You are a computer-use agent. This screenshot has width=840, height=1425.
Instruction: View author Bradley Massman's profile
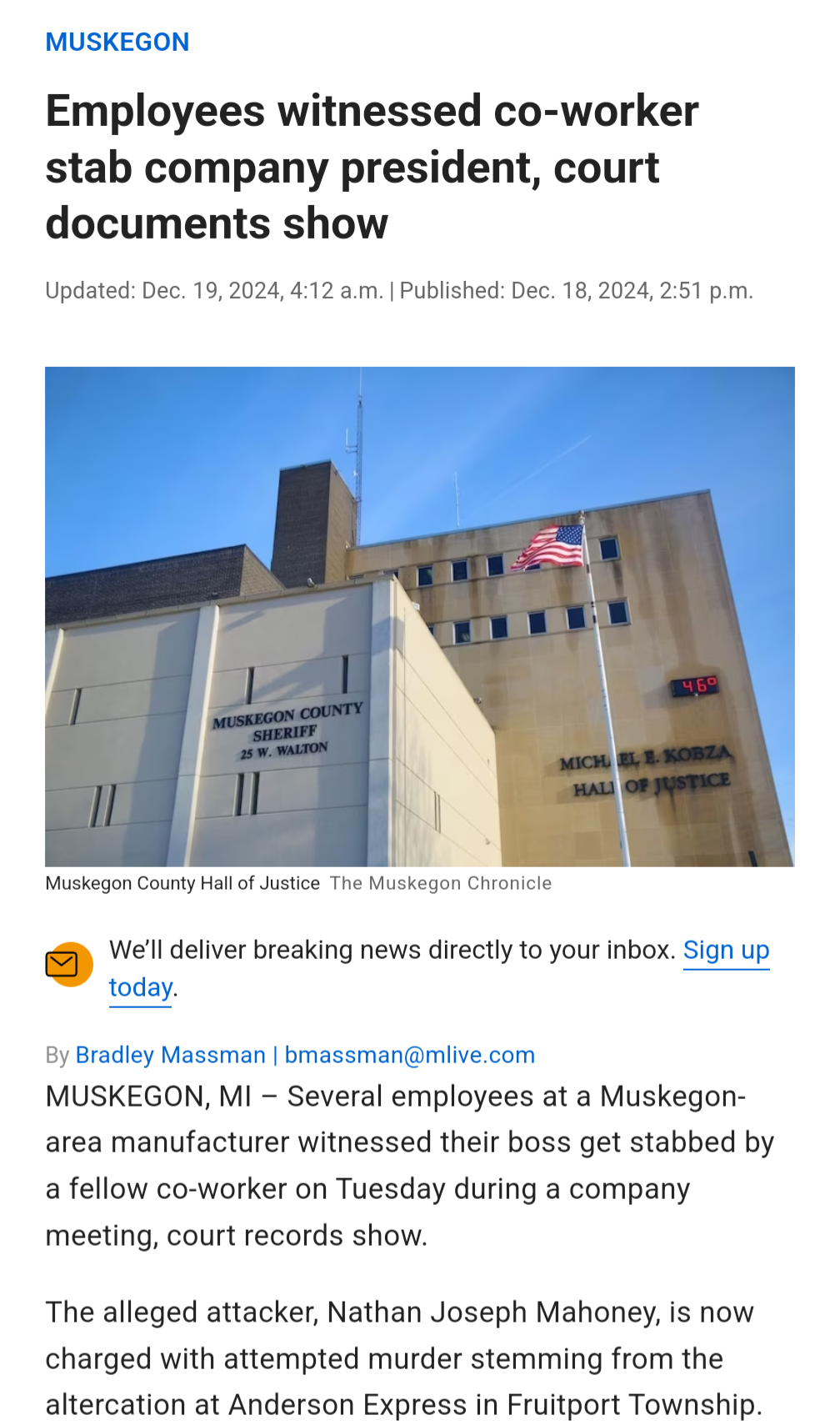(170, 1055)
